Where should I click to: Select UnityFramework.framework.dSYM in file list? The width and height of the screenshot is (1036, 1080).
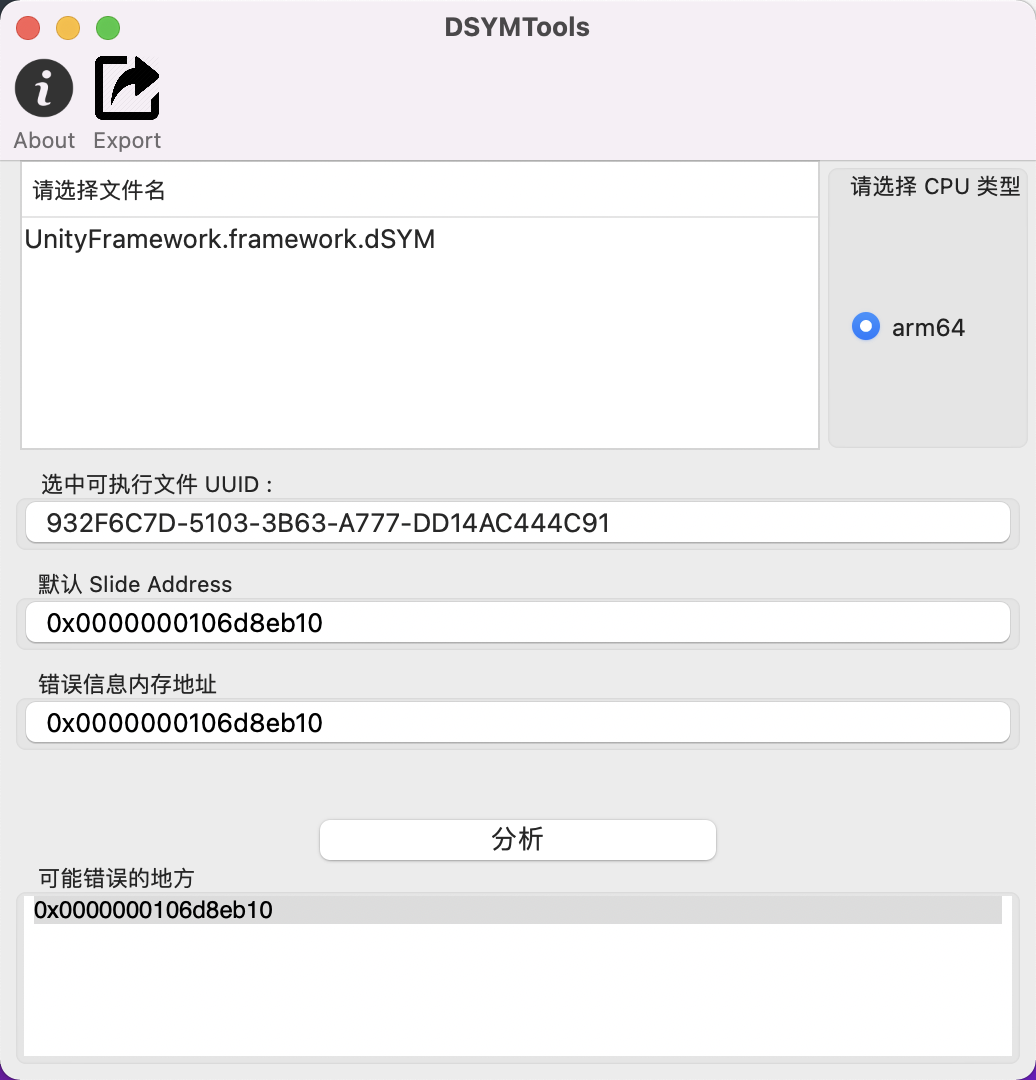click(230, 240)
